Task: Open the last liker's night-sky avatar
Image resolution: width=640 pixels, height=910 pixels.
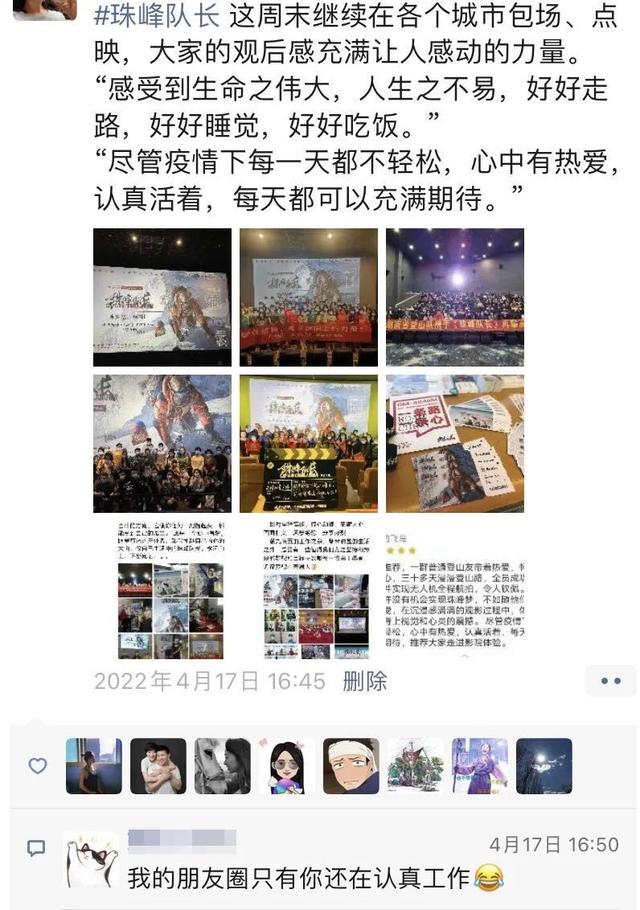Action: click(x=544, y=766)
